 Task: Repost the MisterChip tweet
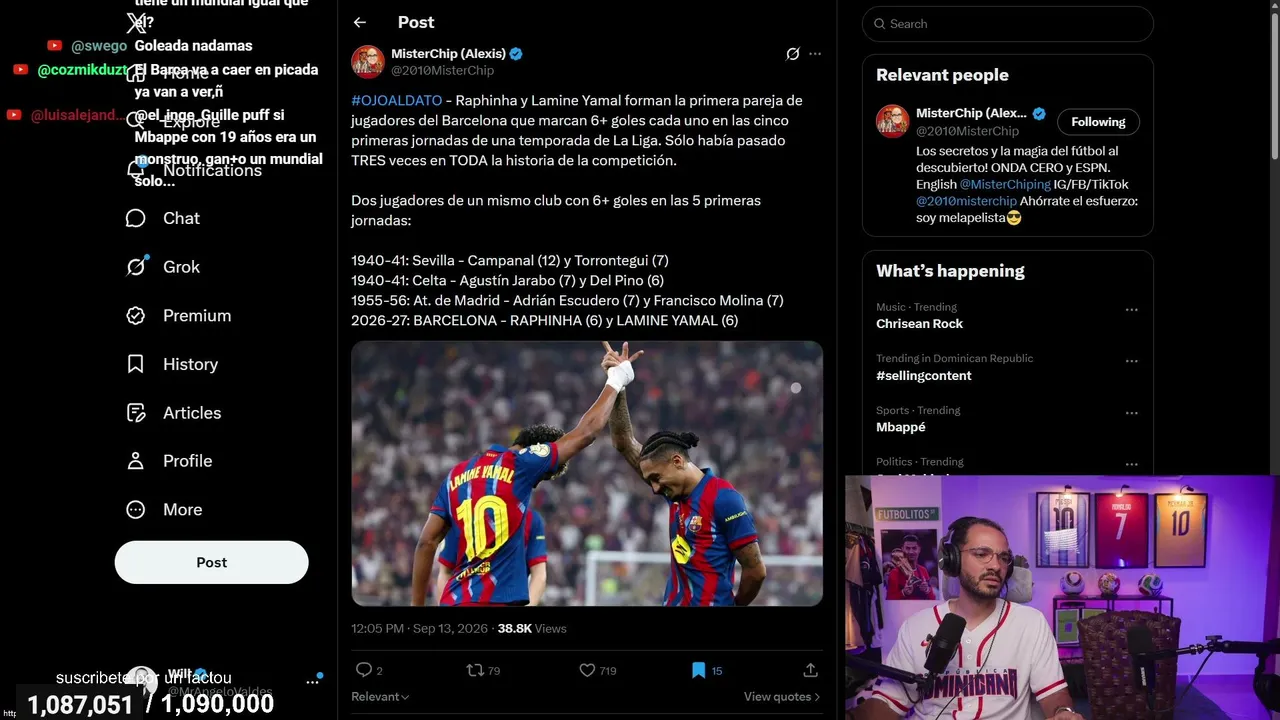pos(475,670)
